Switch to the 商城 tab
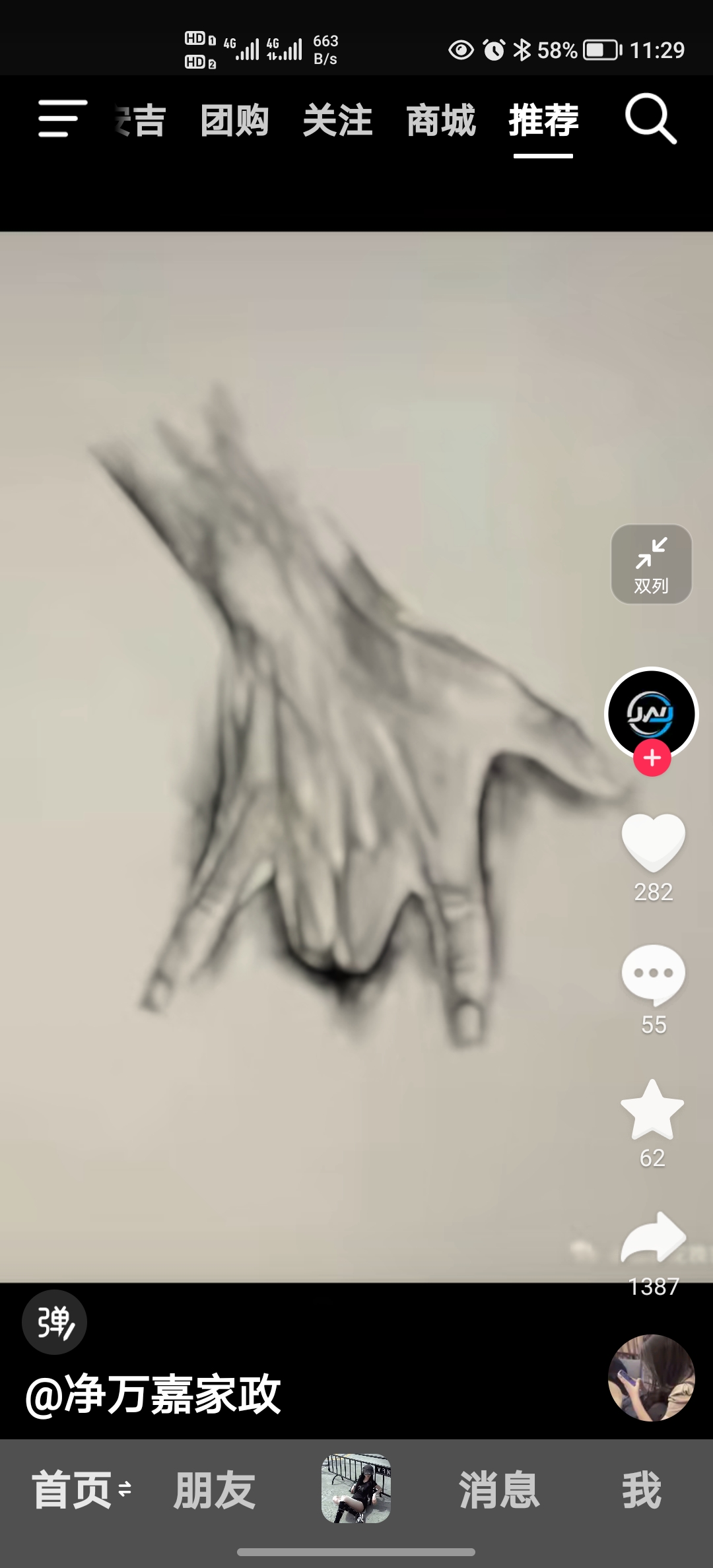Screen dimensions: 713x1568 441,121
